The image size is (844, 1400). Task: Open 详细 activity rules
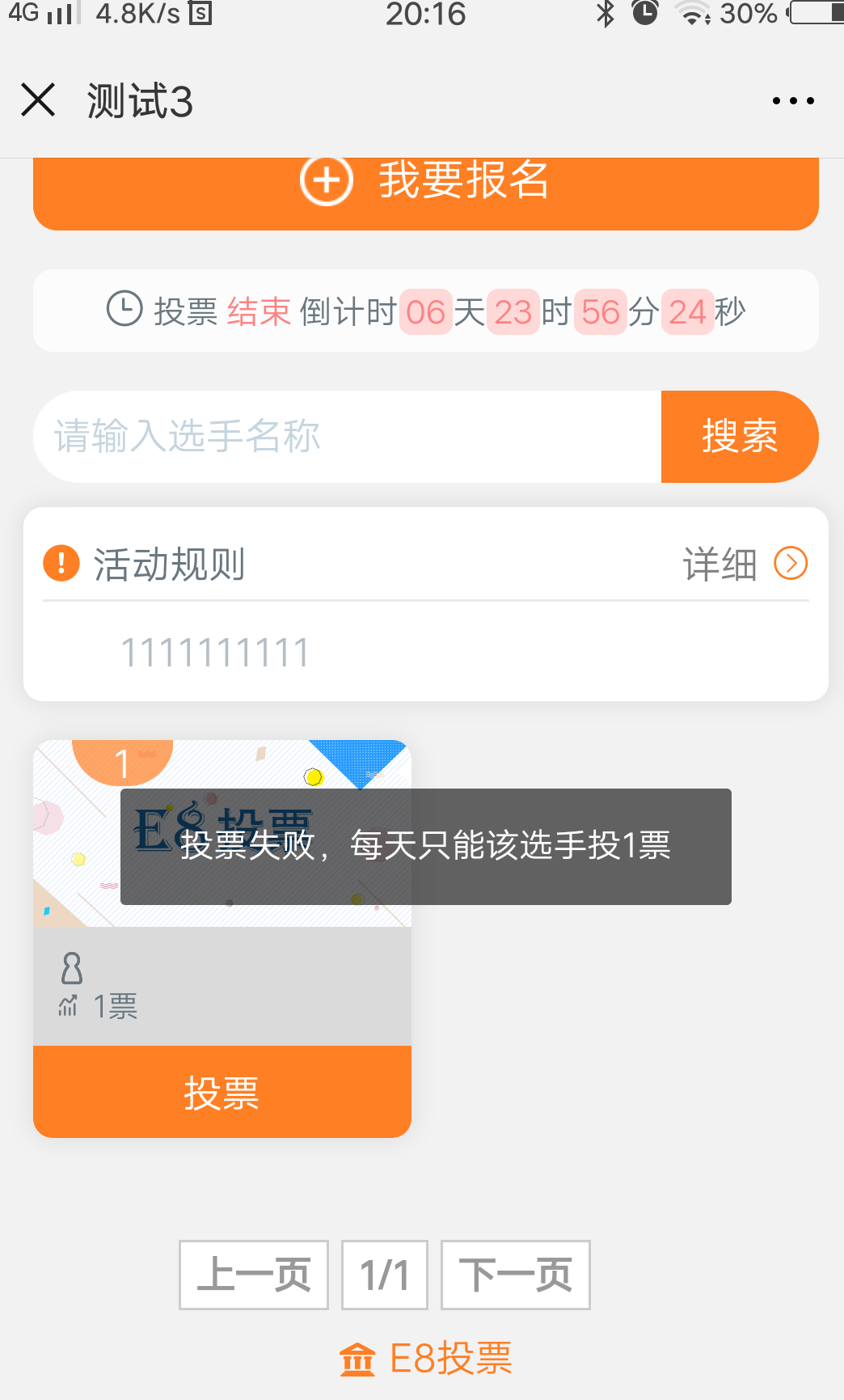(744, 564)
